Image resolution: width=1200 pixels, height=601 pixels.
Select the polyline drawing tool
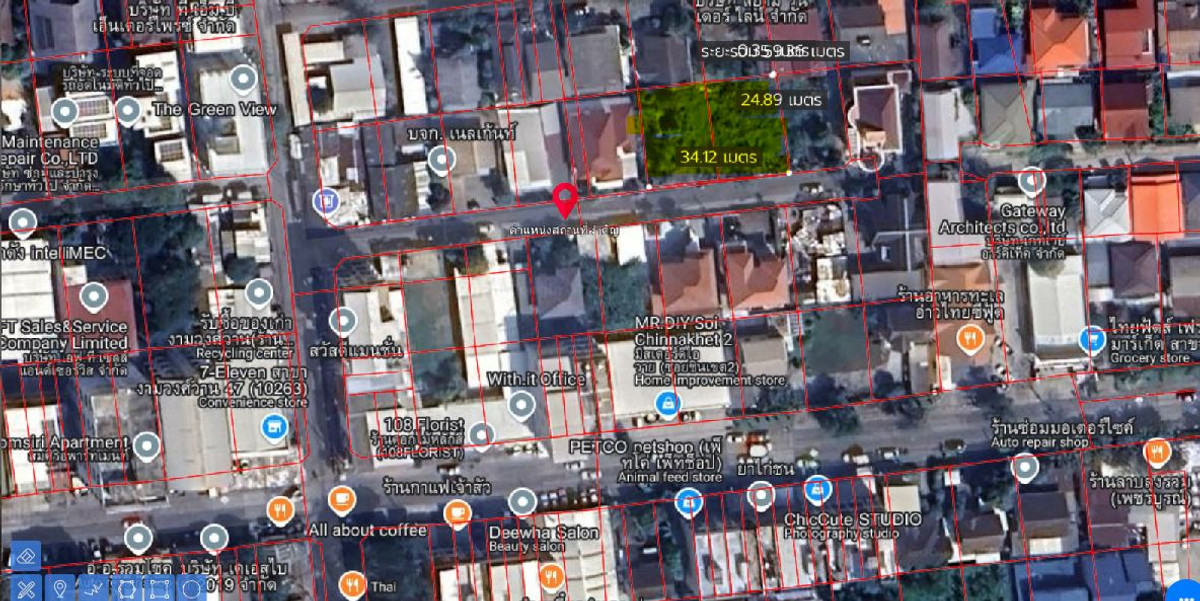click(x=92, y=589)
